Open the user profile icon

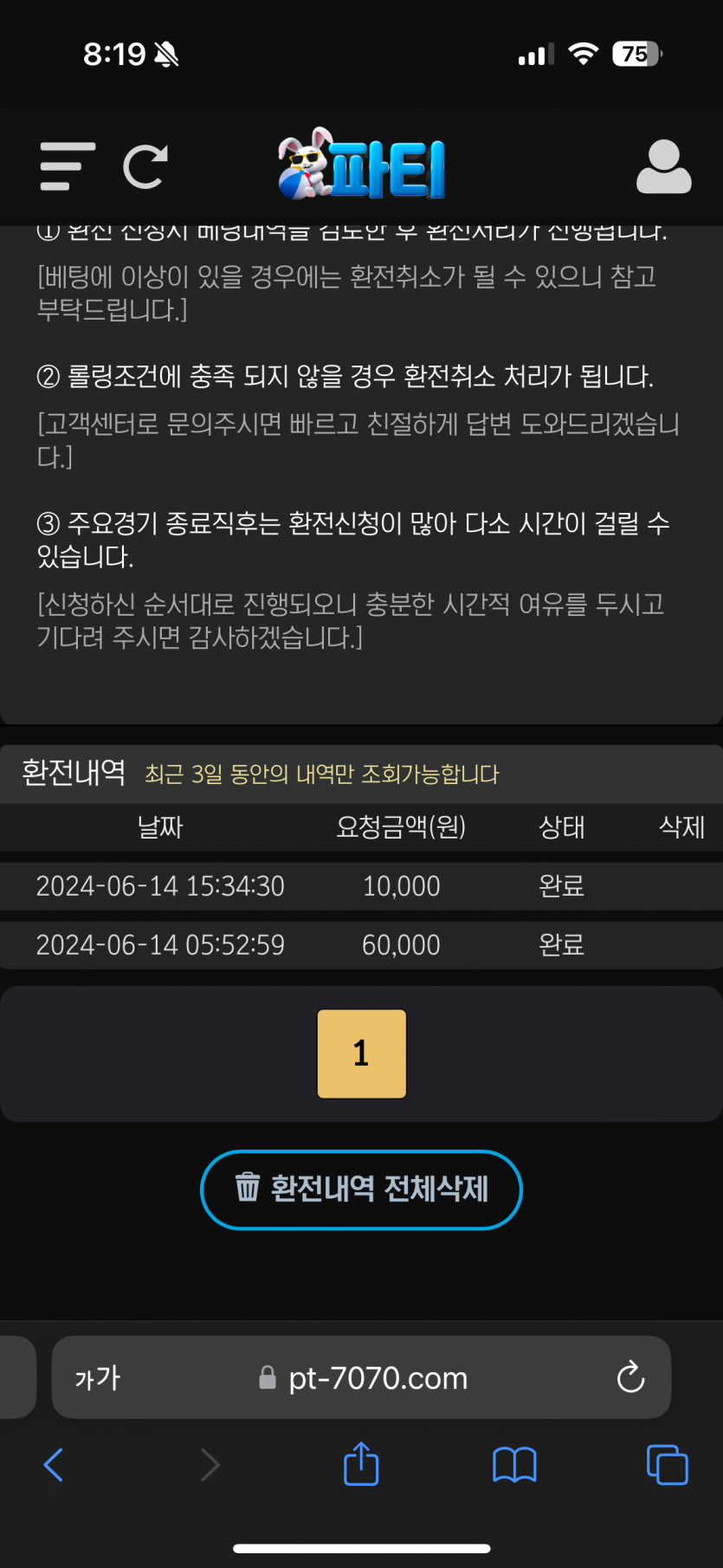pos(663,166)
